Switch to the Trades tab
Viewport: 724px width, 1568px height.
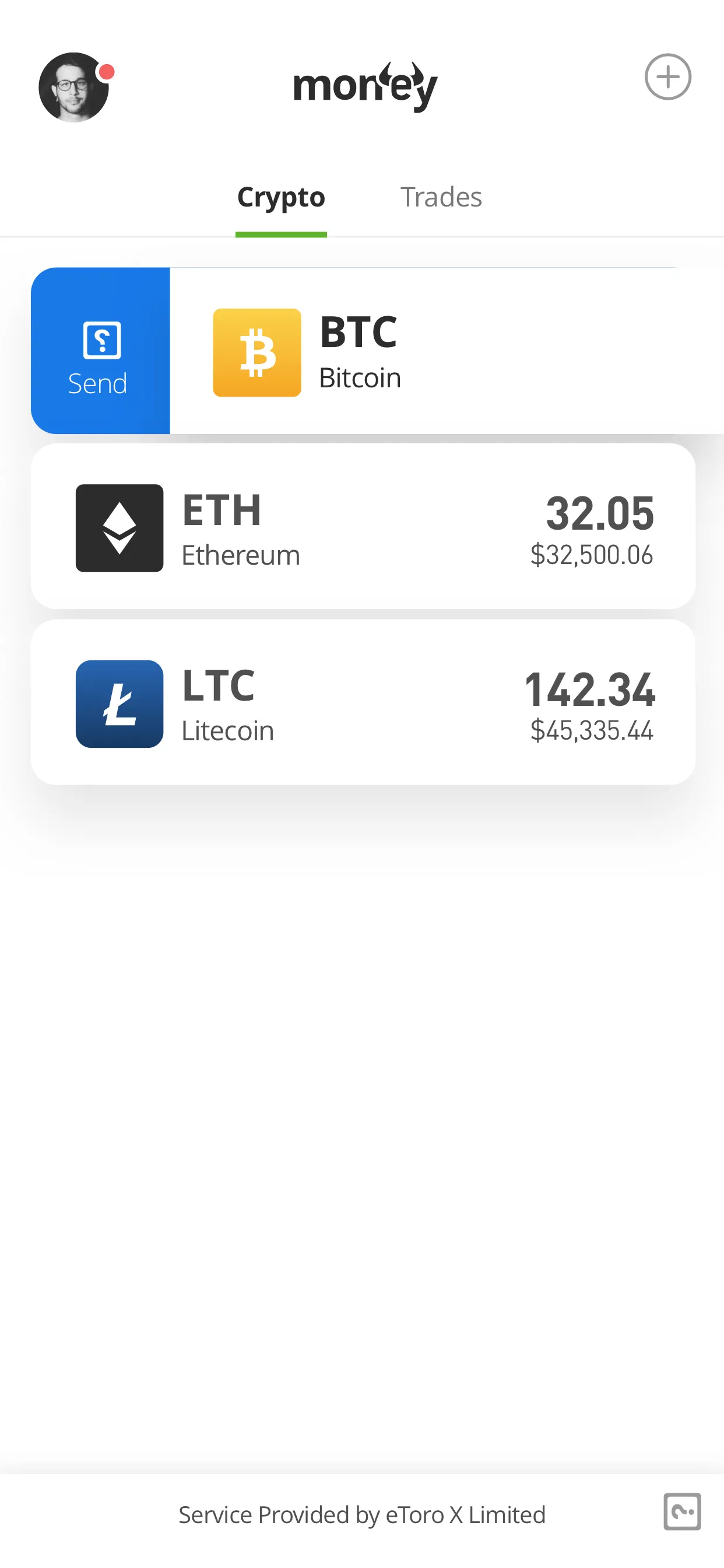441,197
